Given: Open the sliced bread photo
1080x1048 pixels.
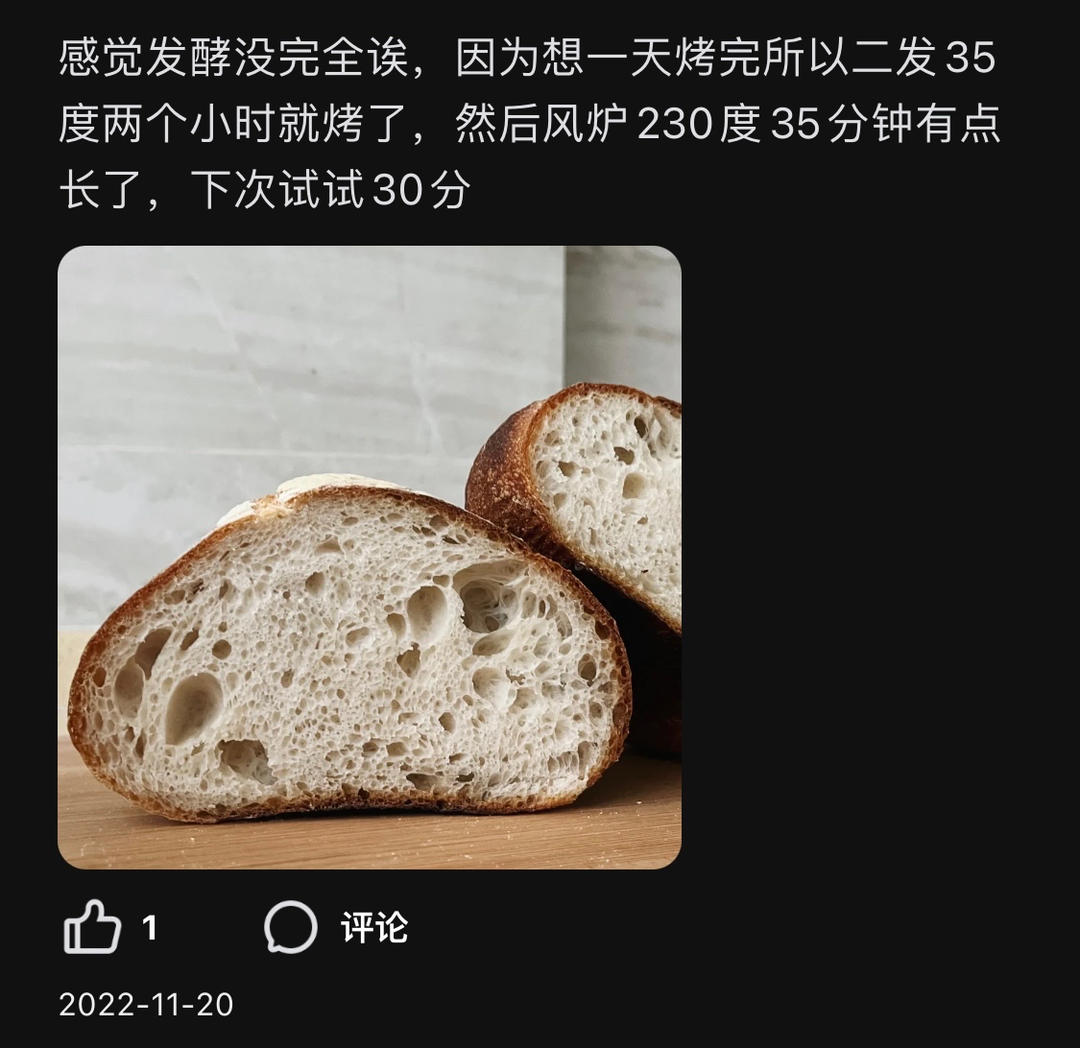Looking at the screenshot, I should (369, 557).
